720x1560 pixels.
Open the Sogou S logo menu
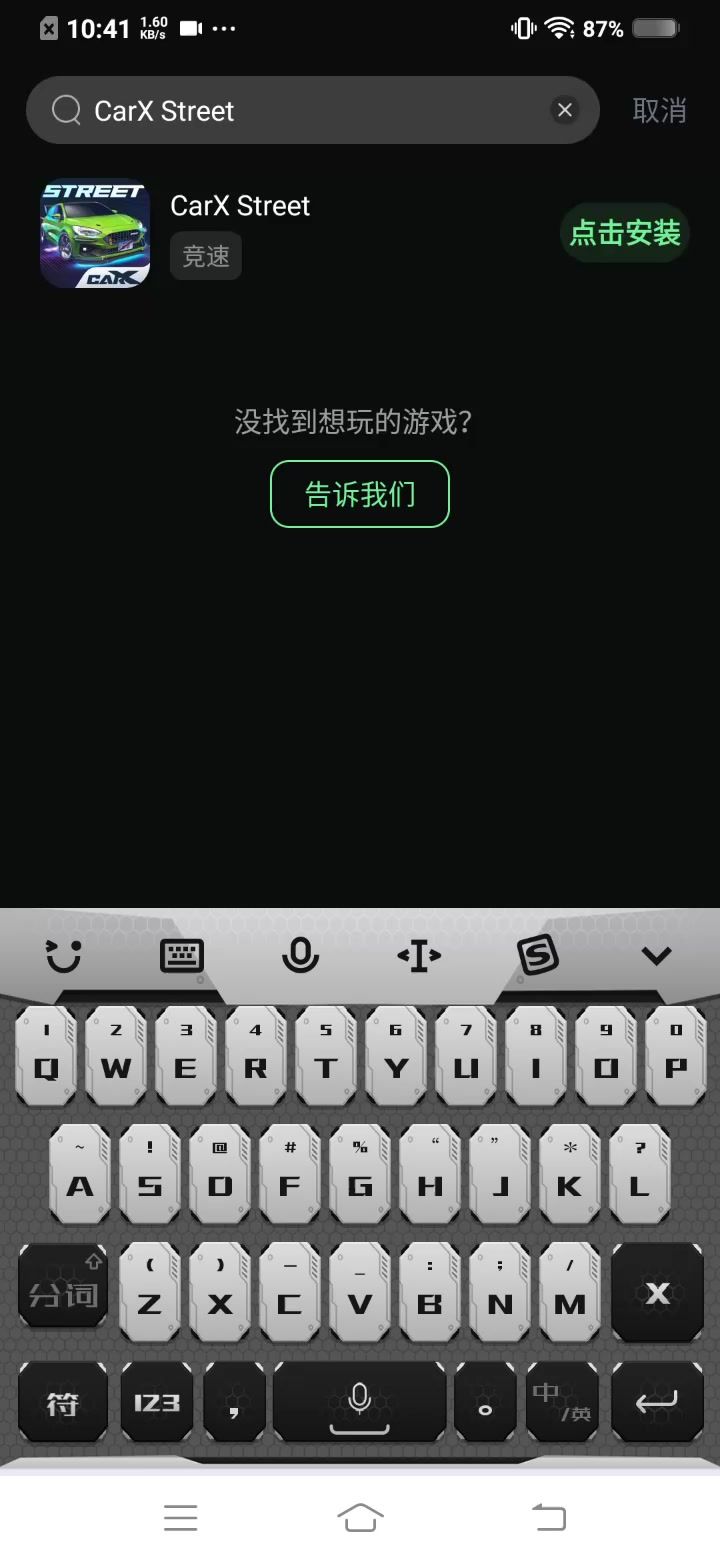[538, 956]
